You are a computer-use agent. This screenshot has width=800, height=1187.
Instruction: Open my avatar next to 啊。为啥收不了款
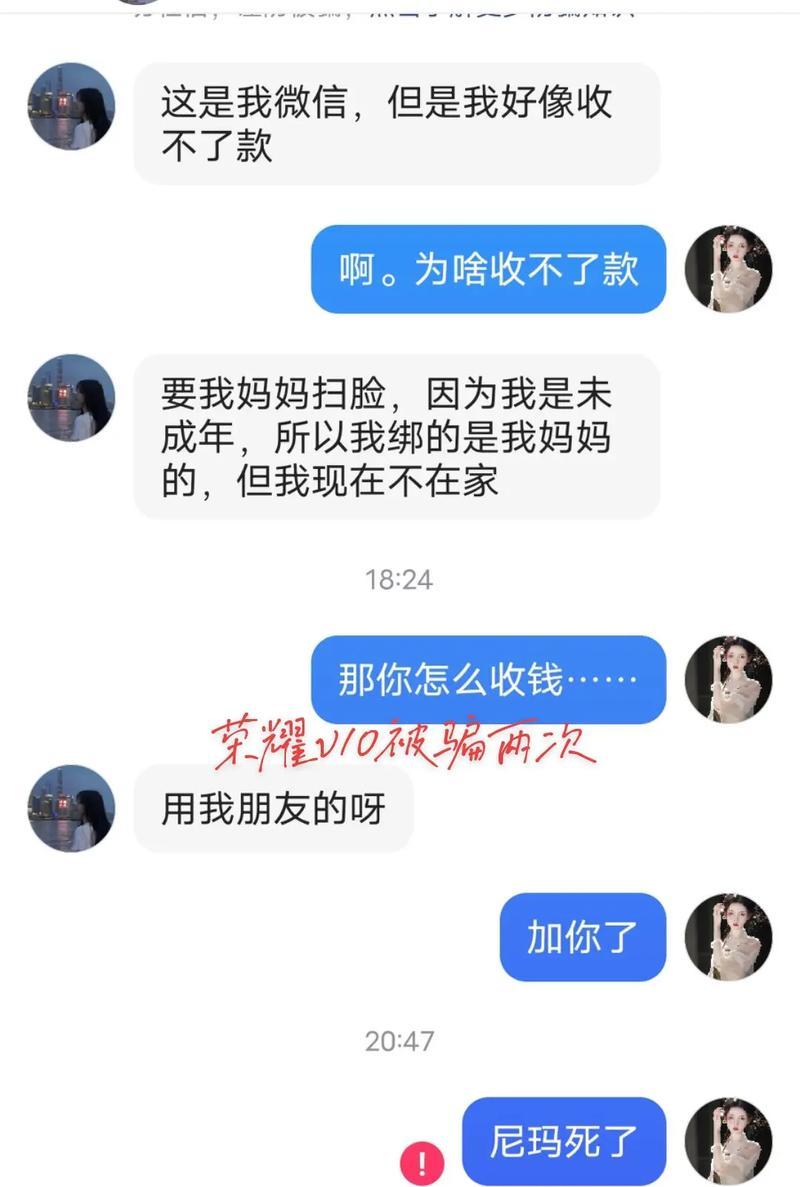[728, 269]
